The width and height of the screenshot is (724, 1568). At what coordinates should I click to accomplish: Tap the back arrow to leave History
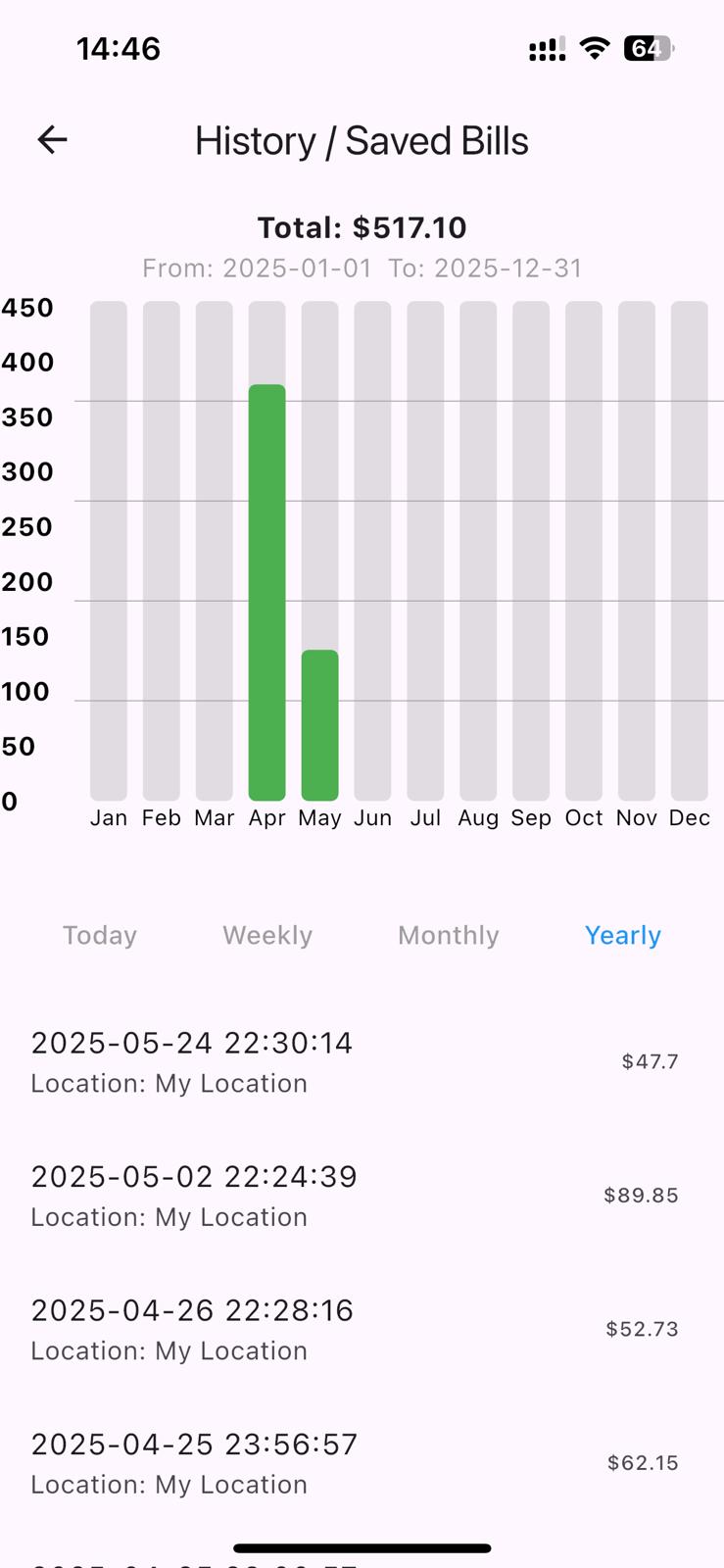[x=52, y=139]
